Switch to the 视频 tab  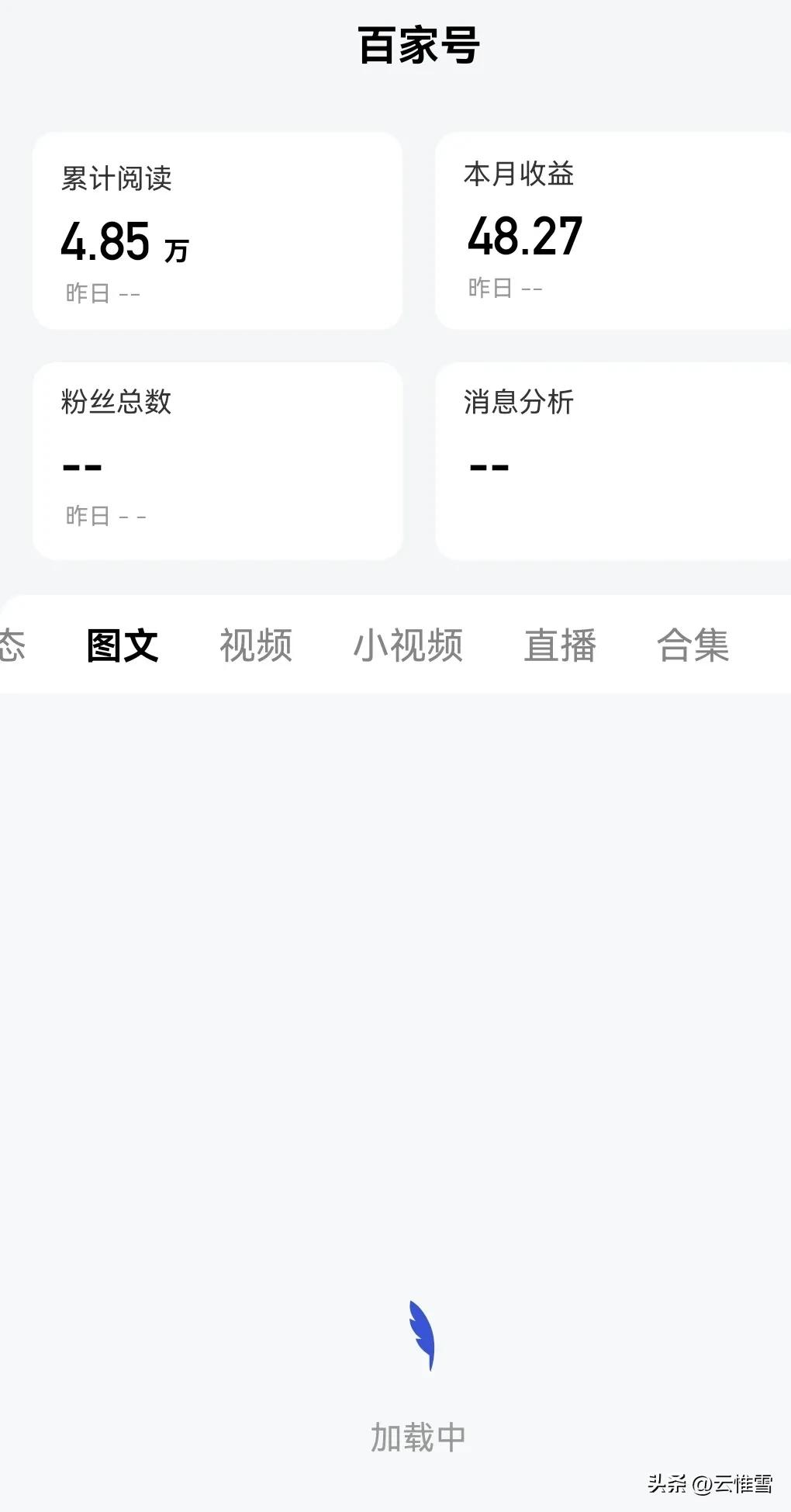tap(257, 646)
